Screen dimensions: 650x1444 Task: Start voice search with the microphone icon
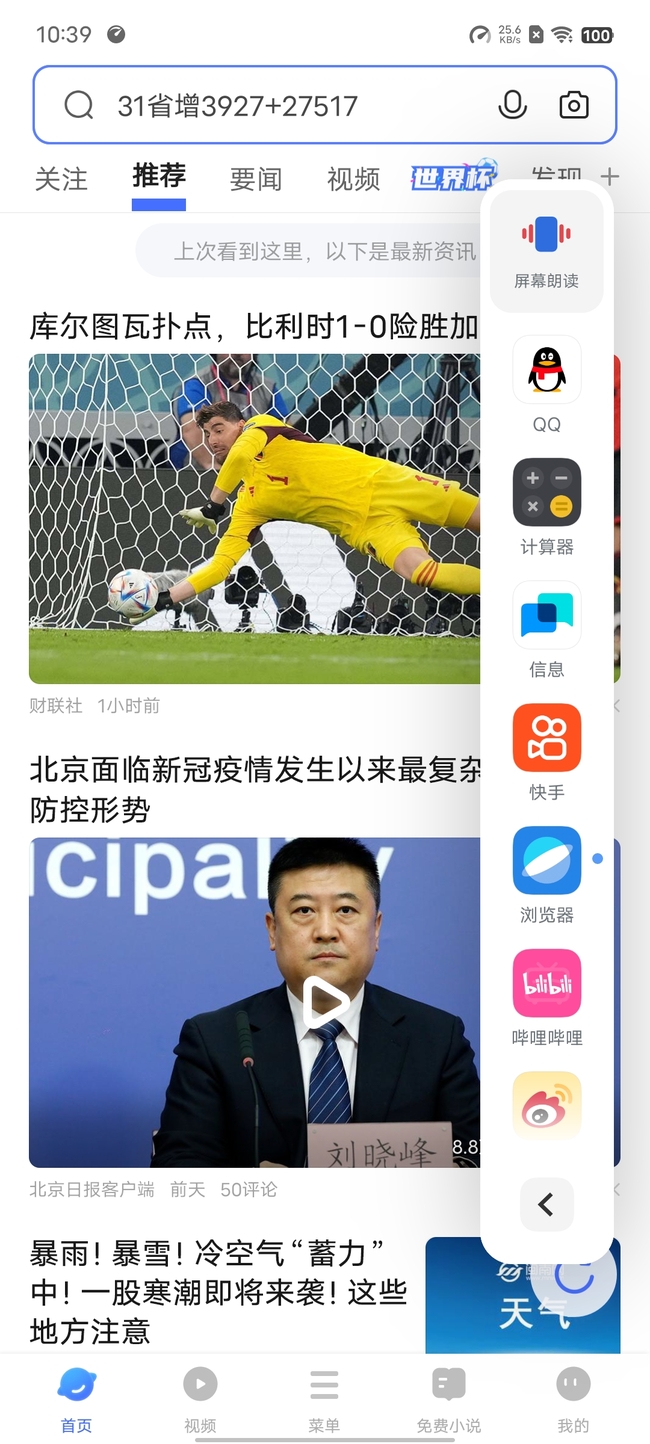coord(512,105)
